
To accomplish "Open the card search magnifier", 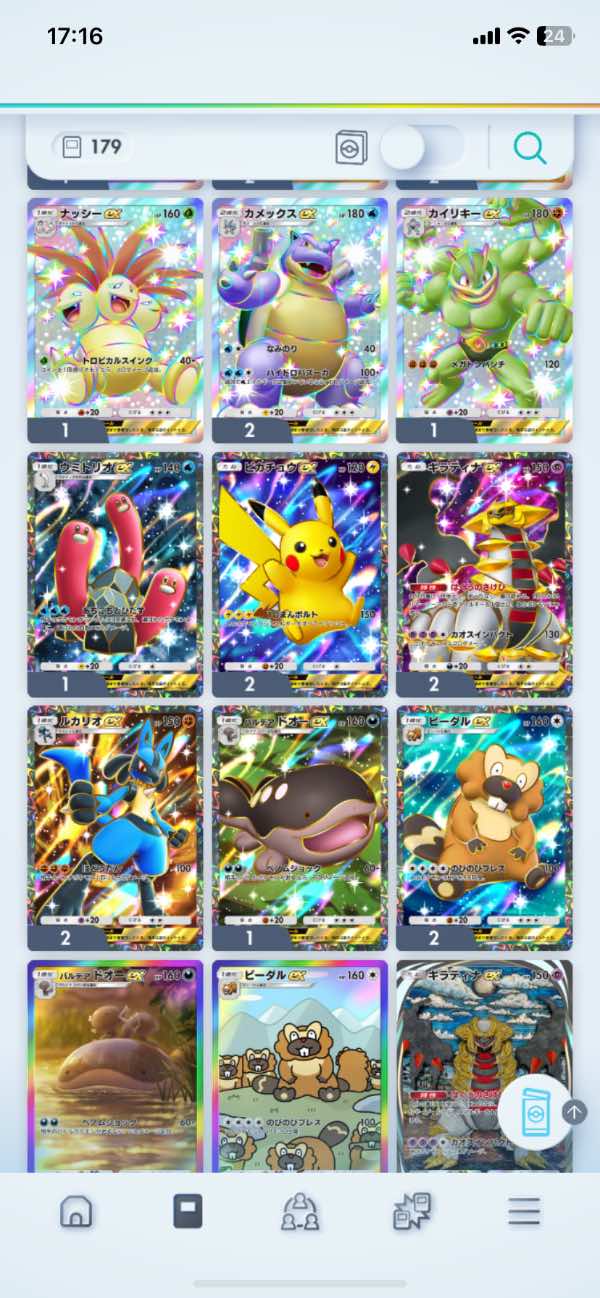I will (529, 148).
